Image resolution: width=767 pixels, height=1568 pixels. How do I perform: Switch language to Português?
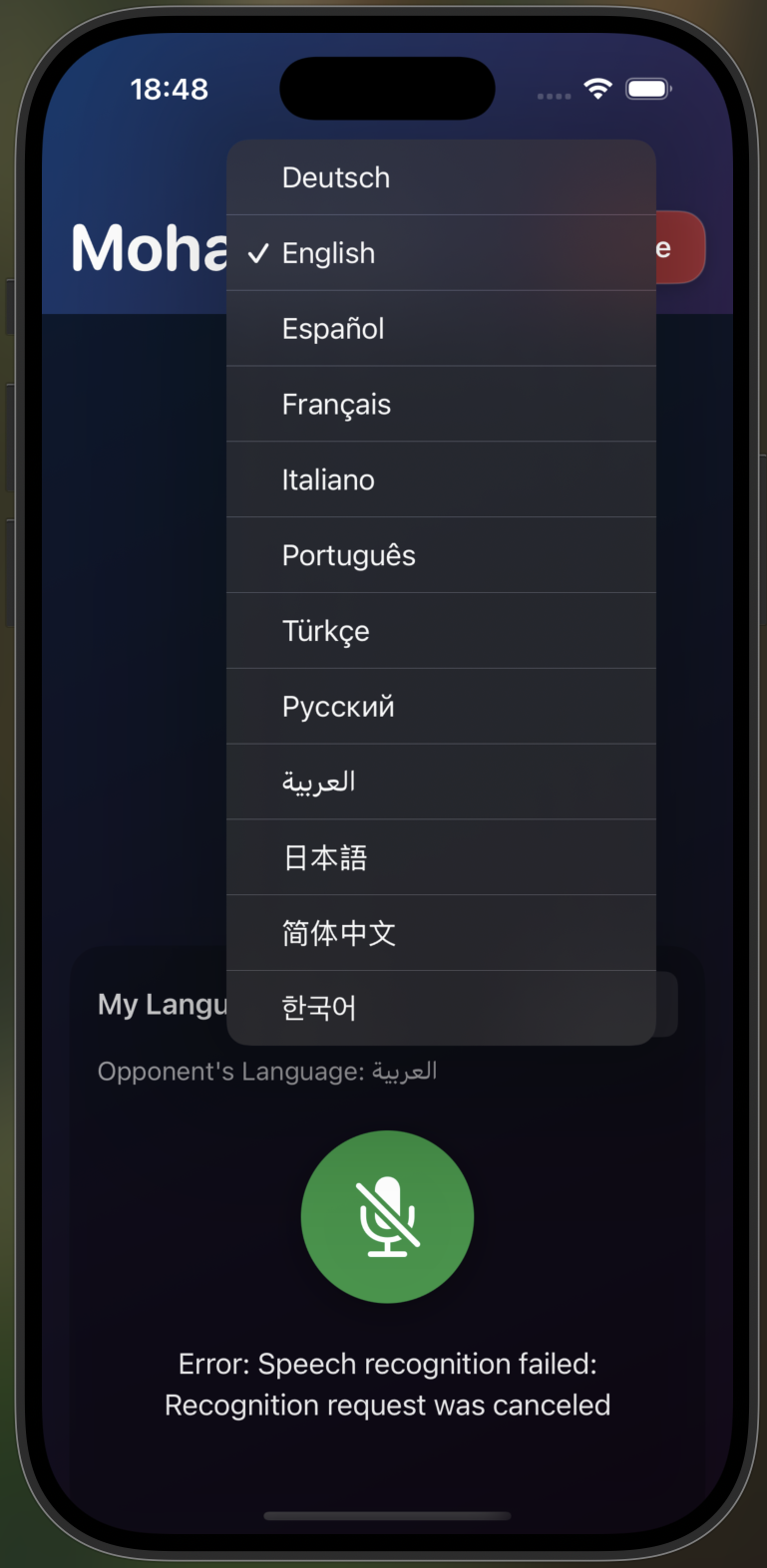point(441,555)
